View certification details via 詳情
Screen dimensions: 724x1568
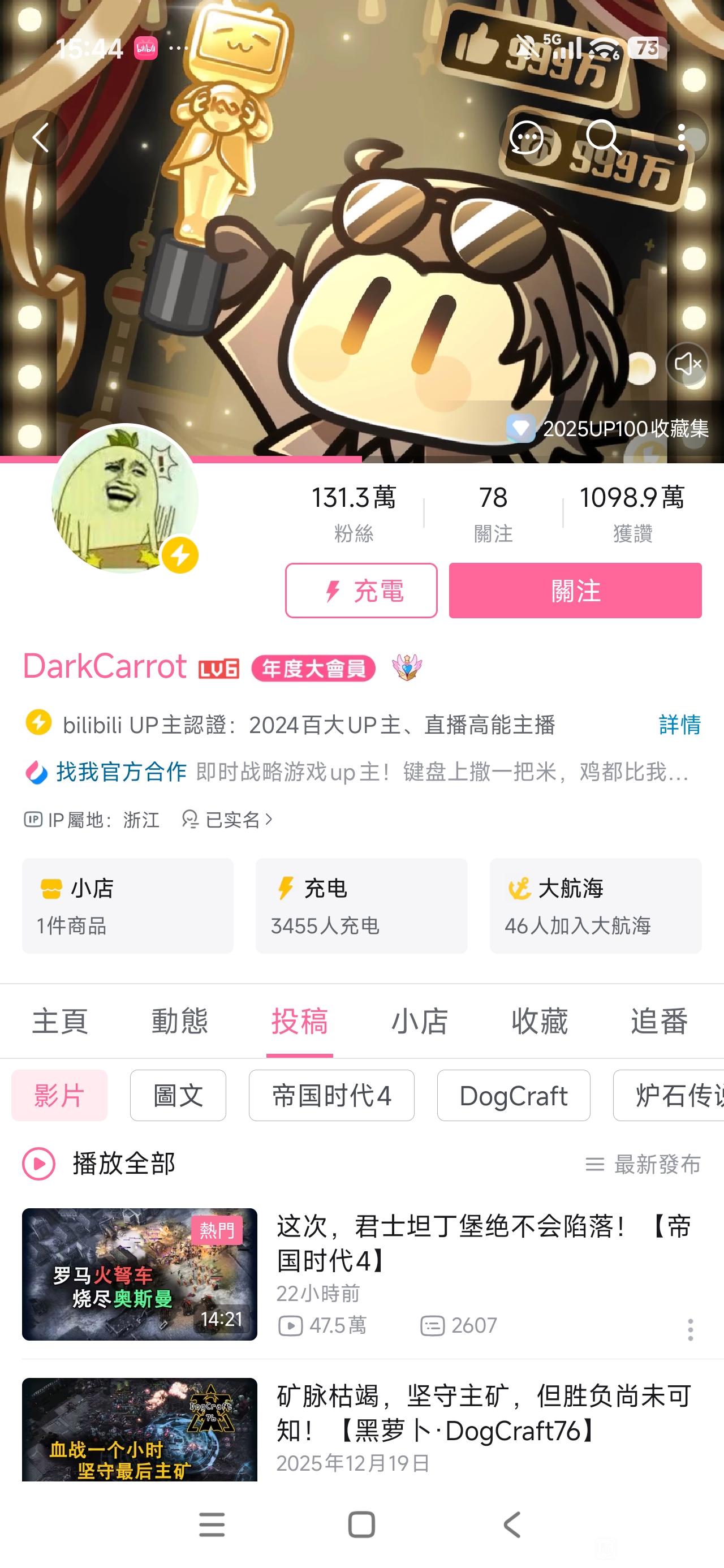[679, 725]
